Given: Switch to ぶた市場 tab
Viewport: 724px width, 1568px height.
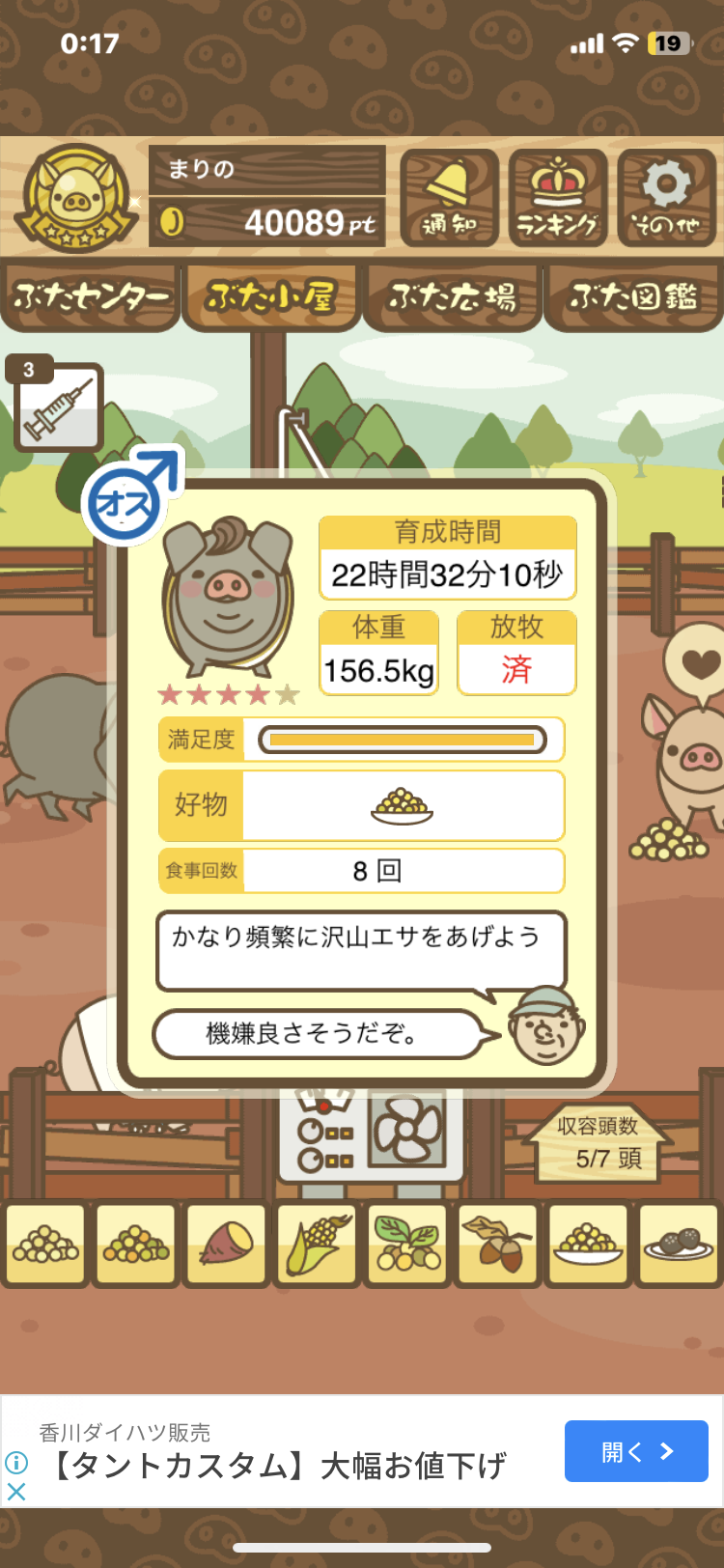Looking at the screenshot, I should click(452, 297).
